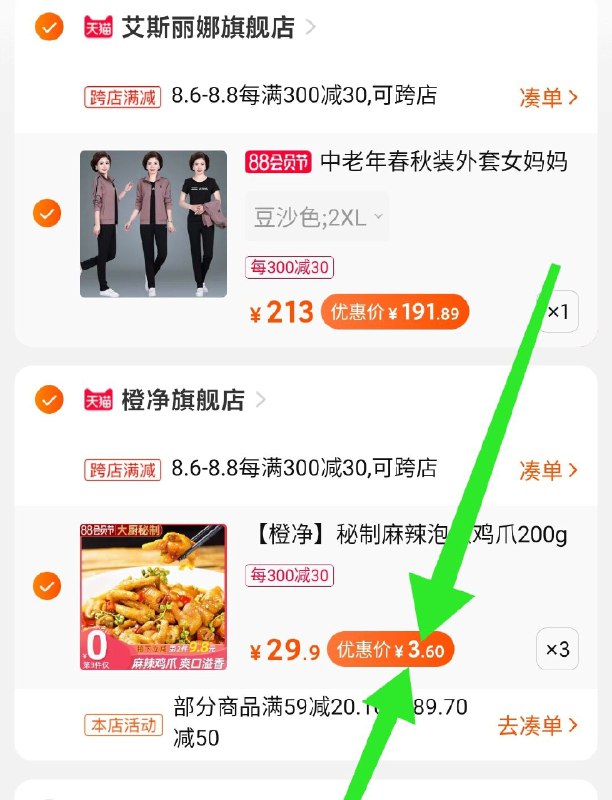Open the 艾斯丽娜旗舰店 store page
The height and width of the screenshot is (800, 612).
[208, 27]
